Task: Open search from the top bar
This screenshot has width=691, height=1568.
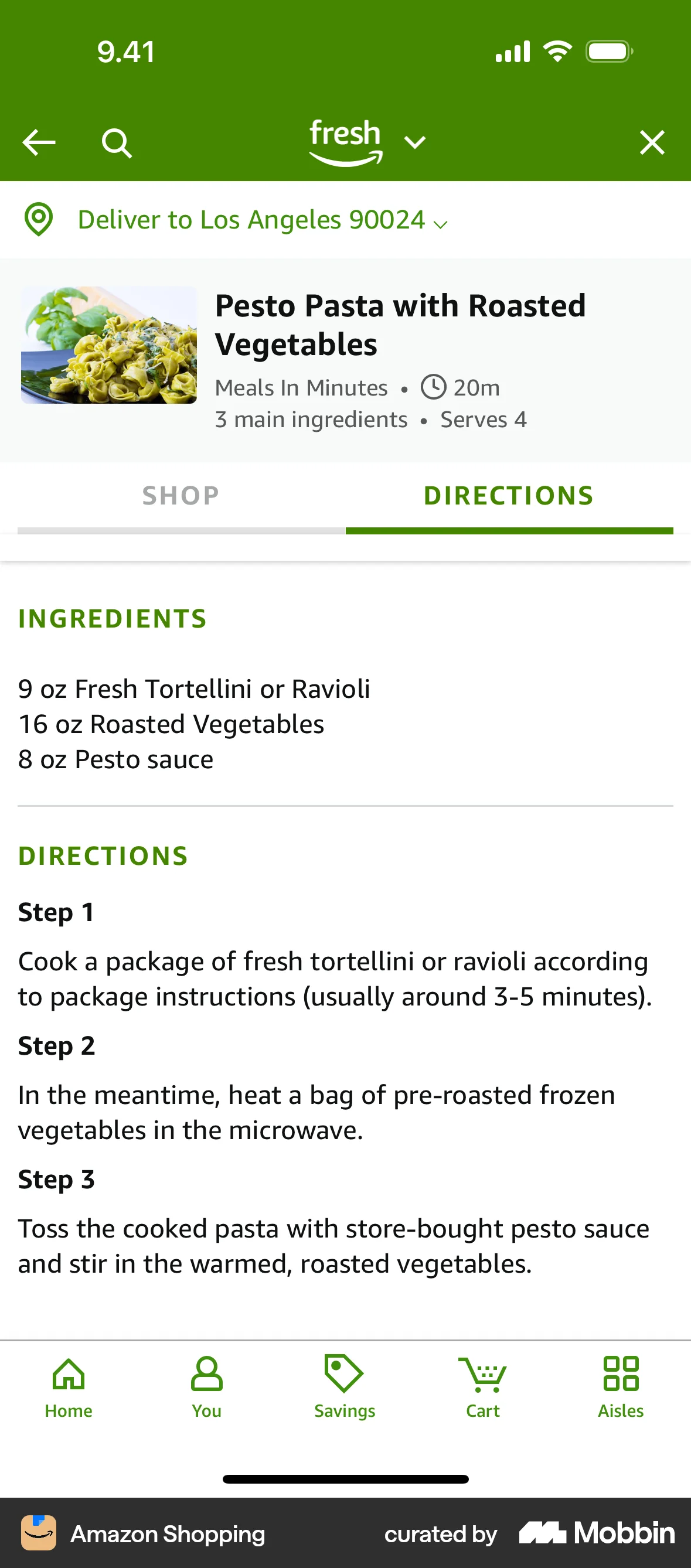Action: coord(117,142)
